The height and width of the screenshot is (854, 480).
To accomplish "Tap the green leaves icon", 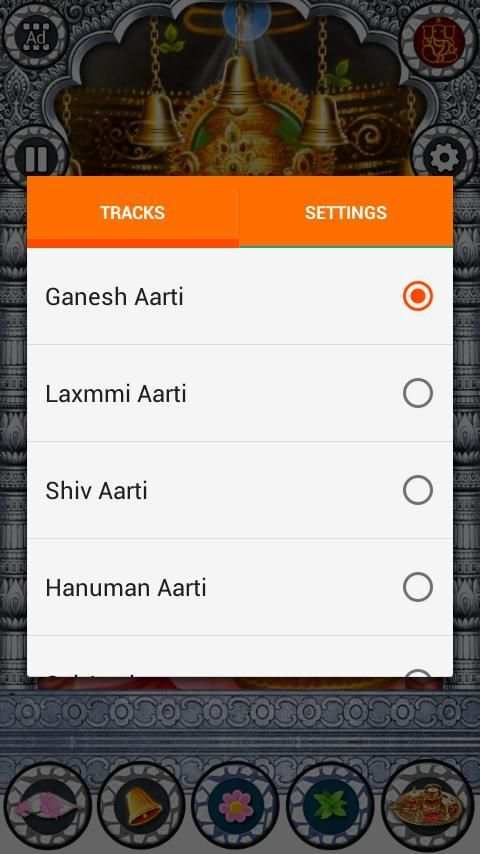I will point(330,806).
